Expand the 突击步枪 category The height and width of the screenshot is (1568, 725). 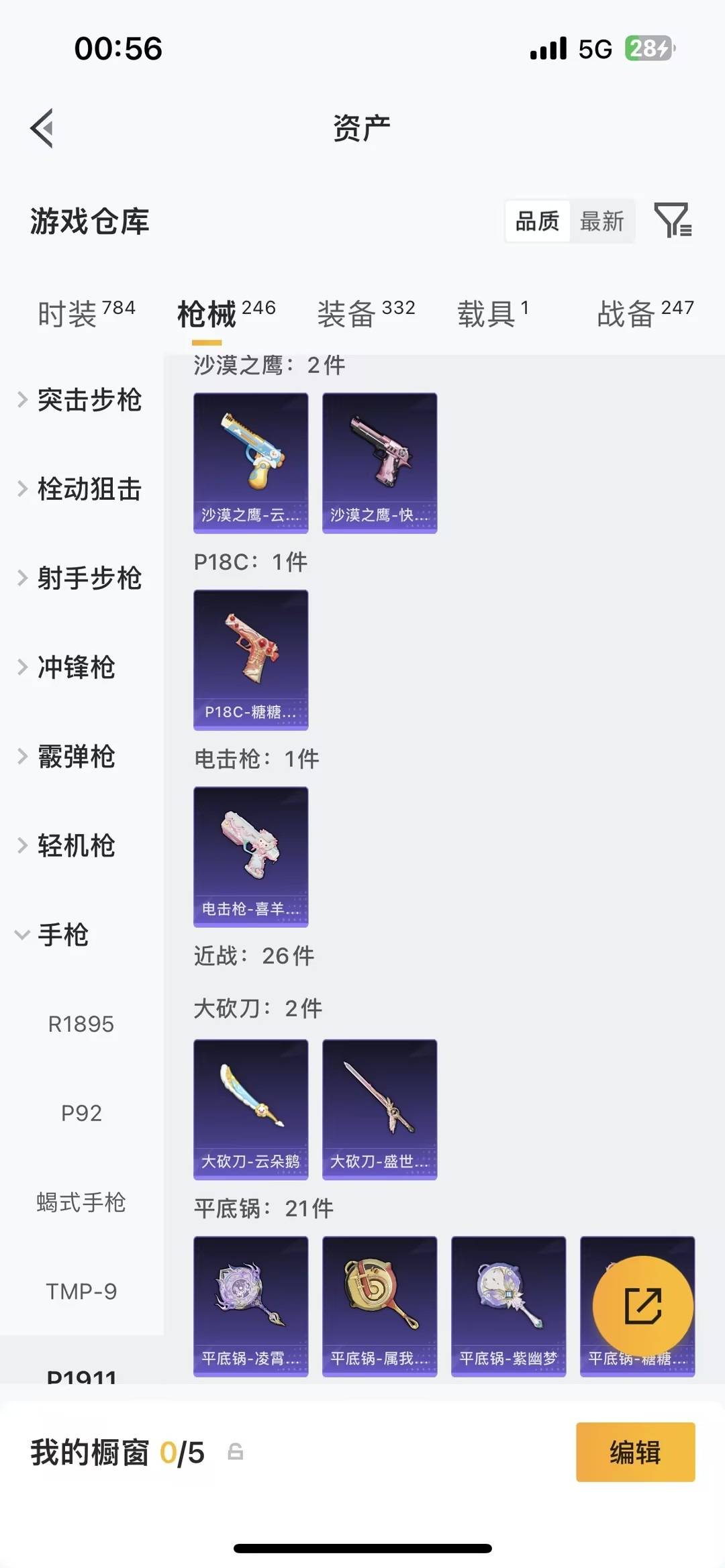[x=89, y=401]
